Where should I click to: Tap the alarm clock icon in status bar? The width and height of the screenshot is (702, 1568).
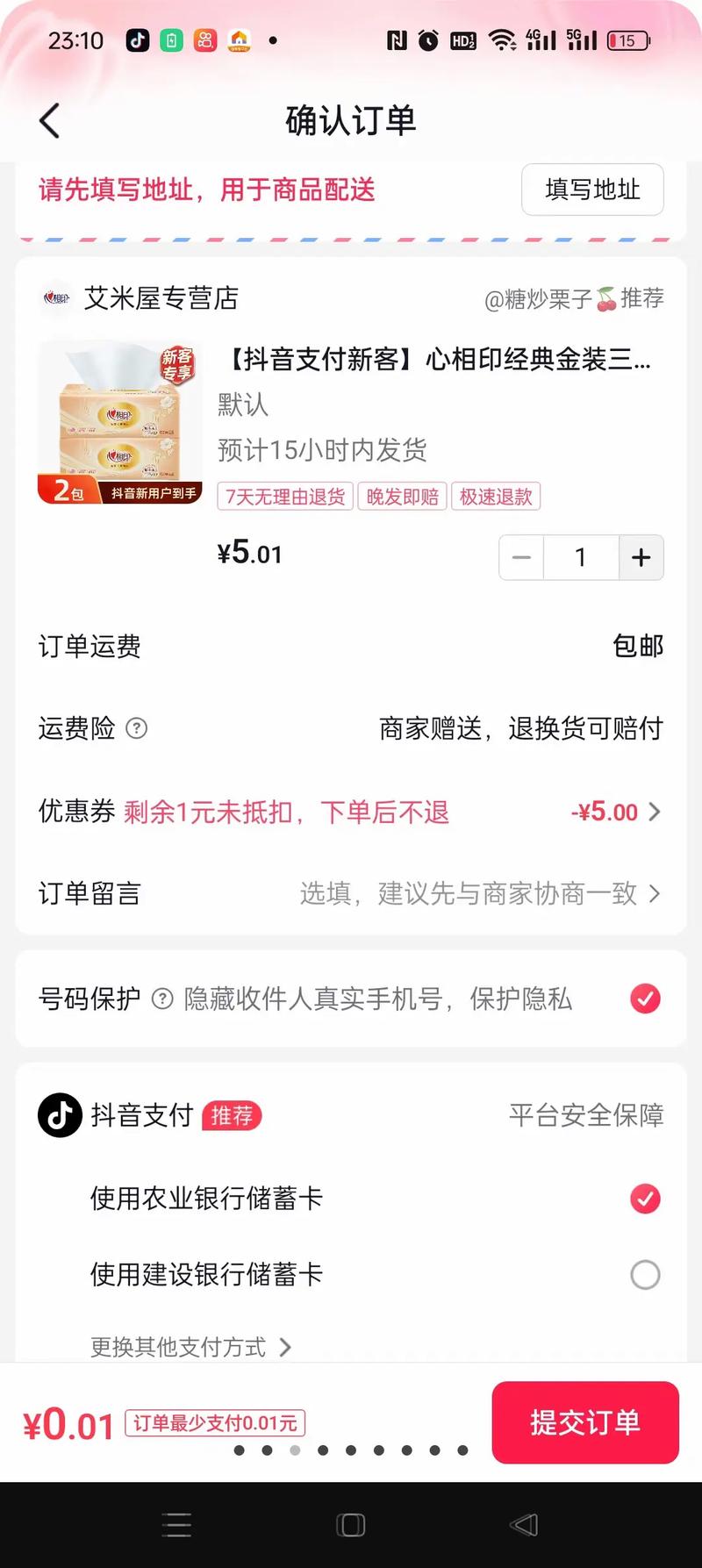point(427,39)
